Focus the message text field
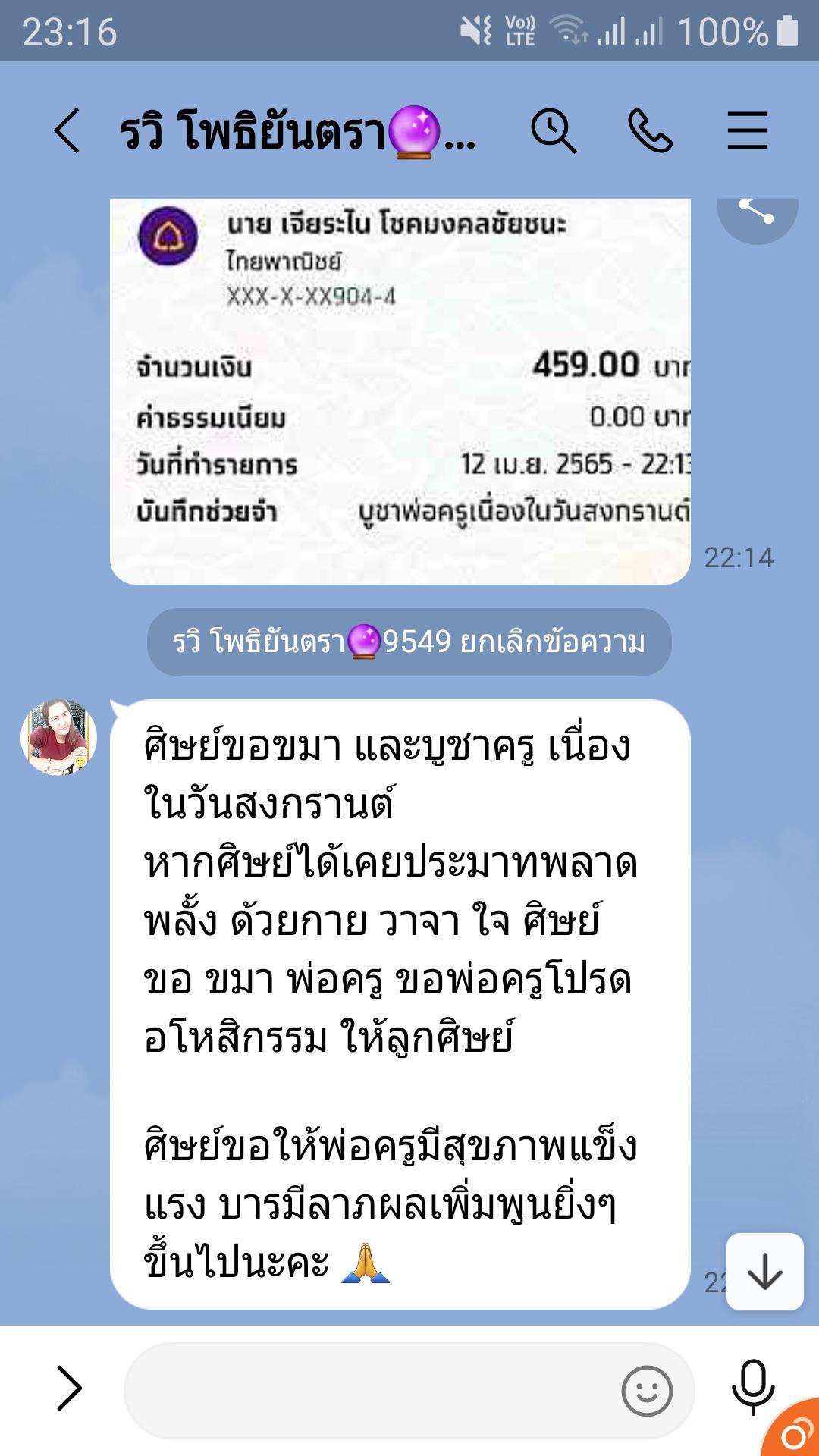The height and width of the screenshot is (1456, 819). click(372, 1390)
